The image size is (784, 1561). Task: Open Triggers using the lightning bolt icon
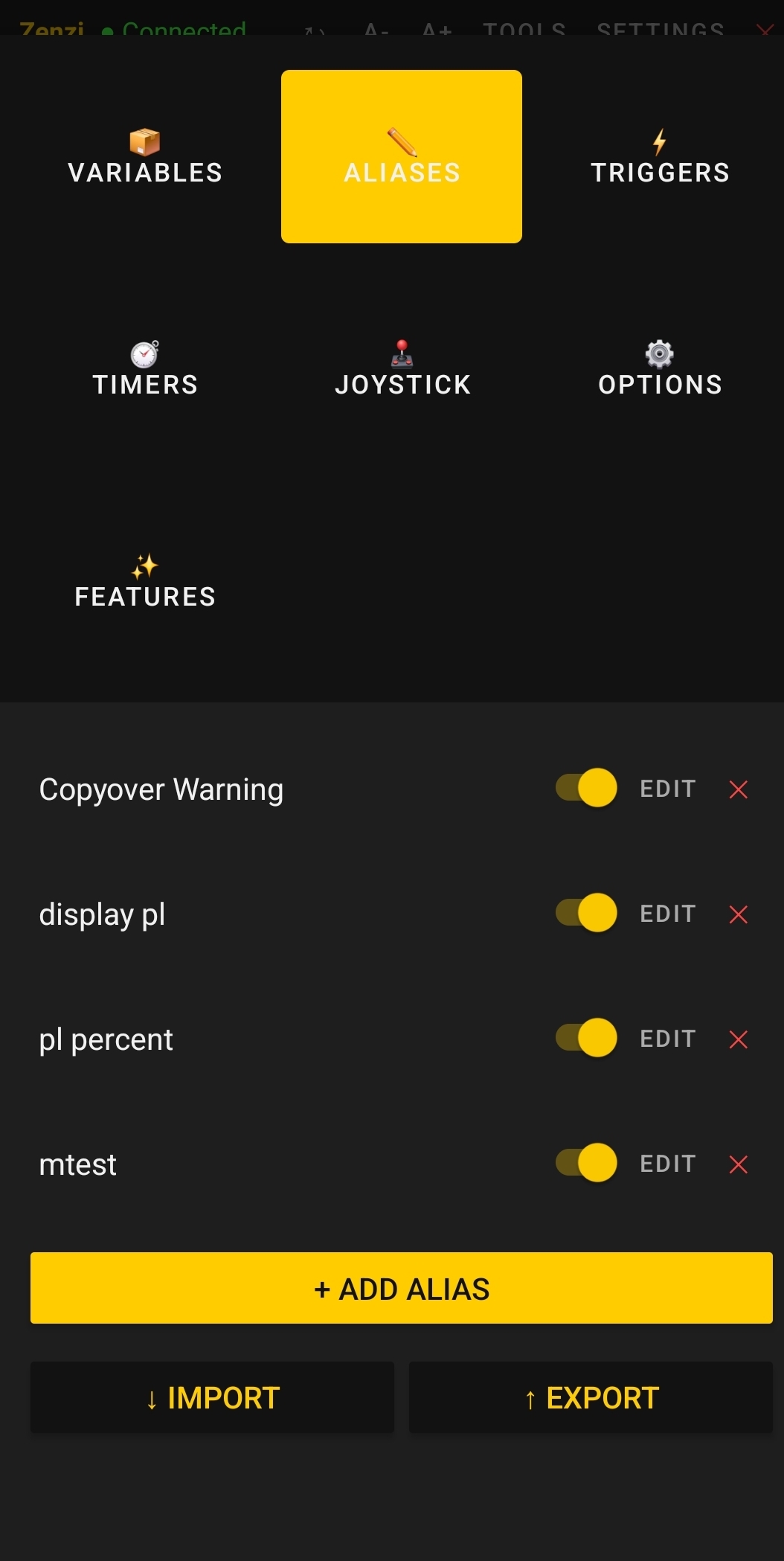659,143
